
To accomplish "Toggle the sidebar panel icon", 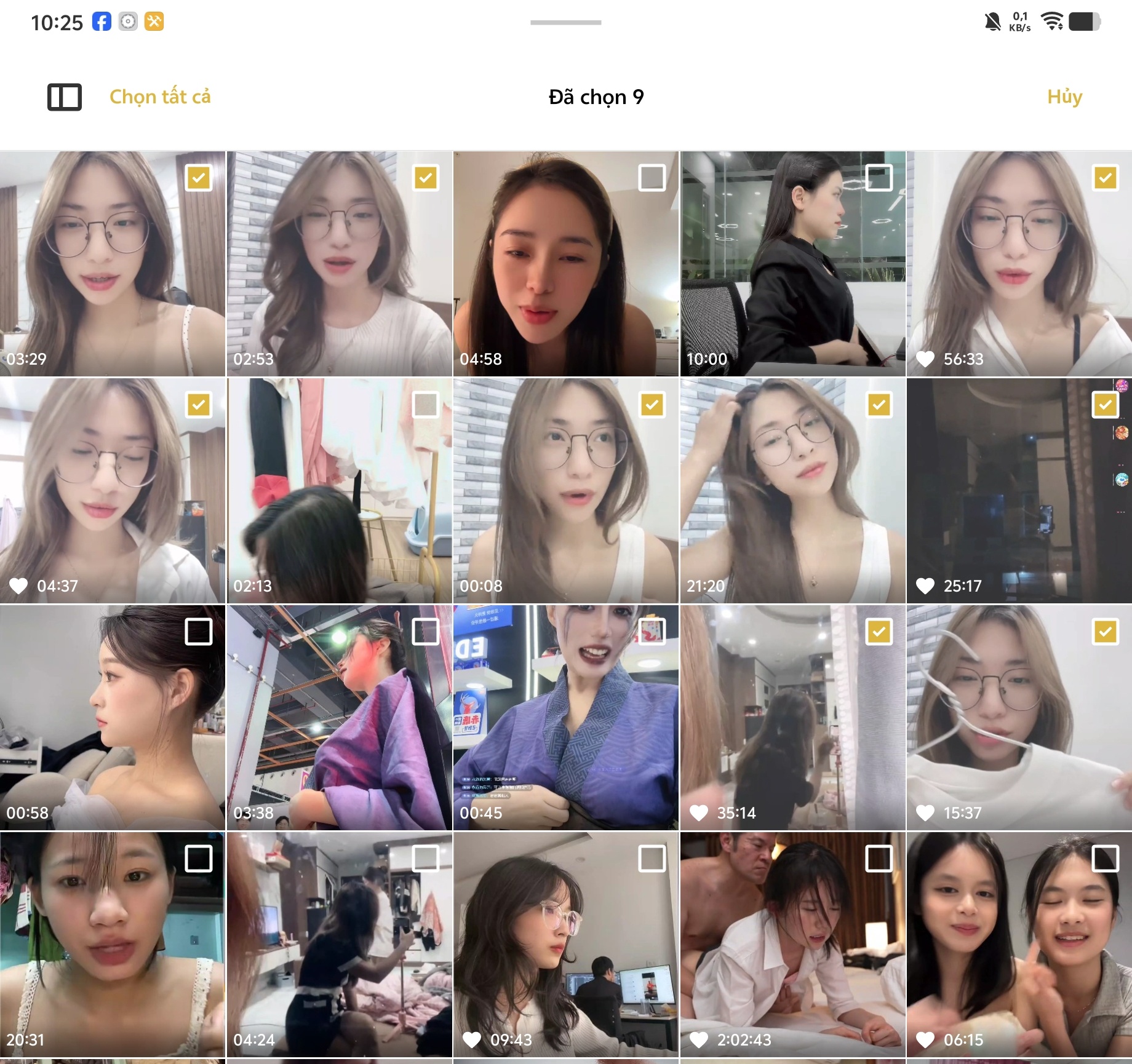I will [65, 97].
